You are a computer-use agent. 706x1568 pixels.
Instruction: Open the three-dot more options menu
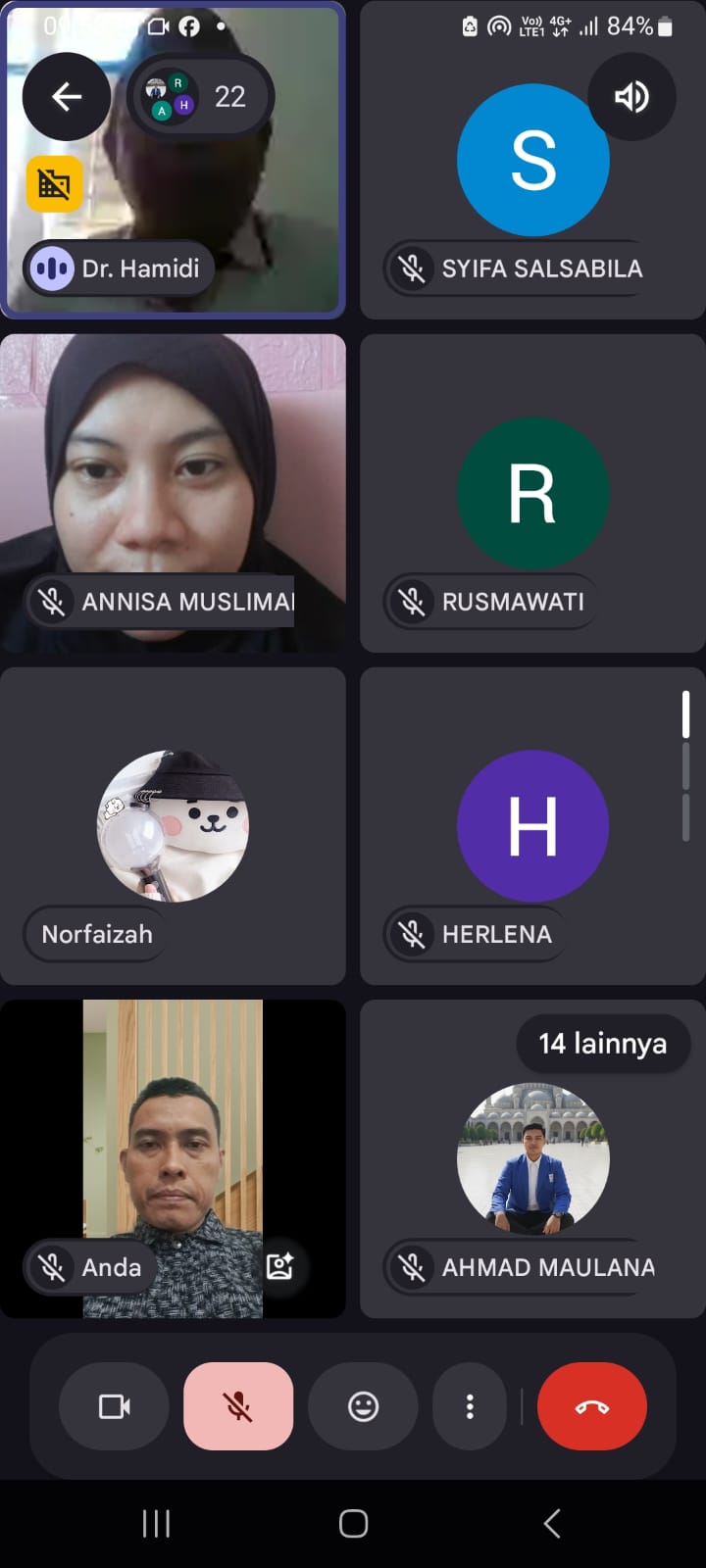coord(470,1406)
